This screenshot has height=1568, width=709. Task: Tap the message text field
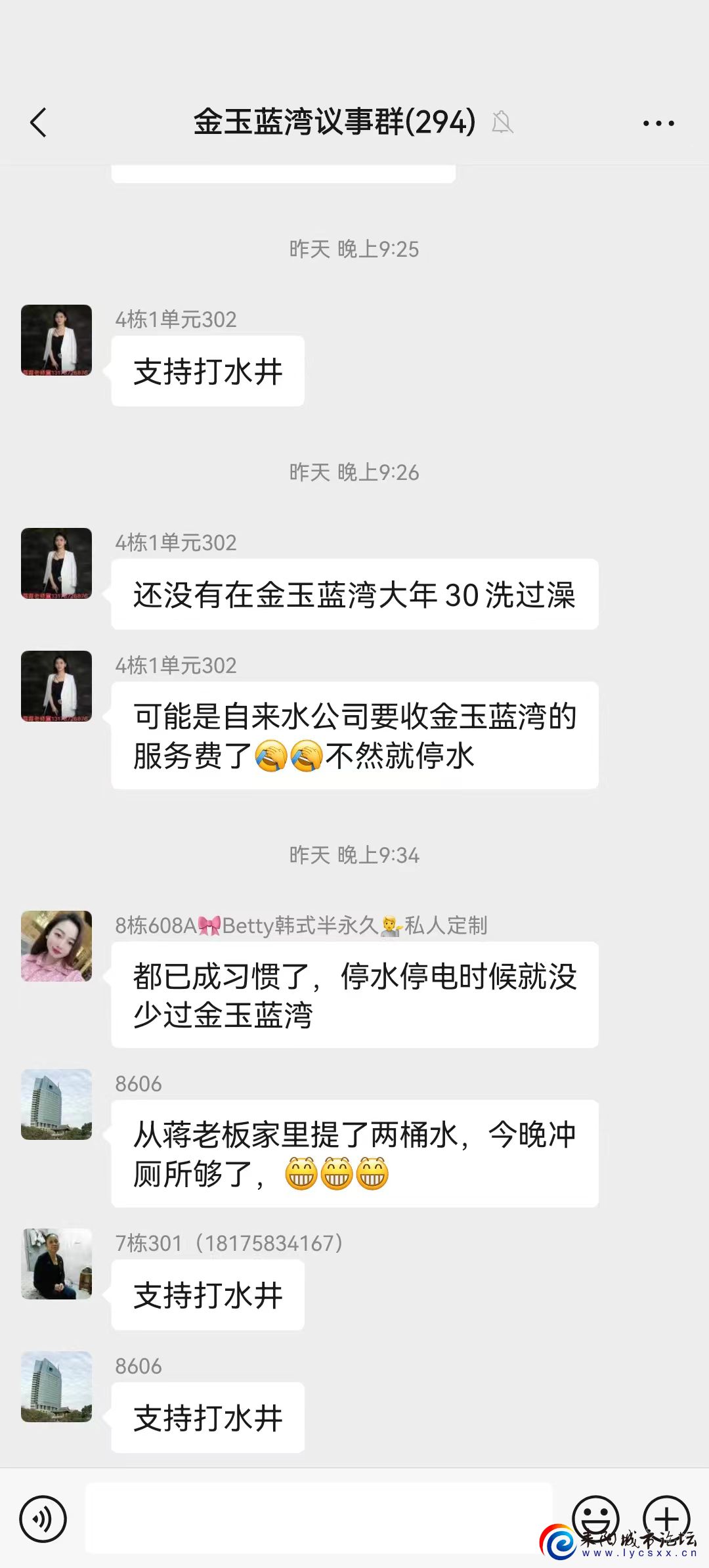coord(319,1518)
